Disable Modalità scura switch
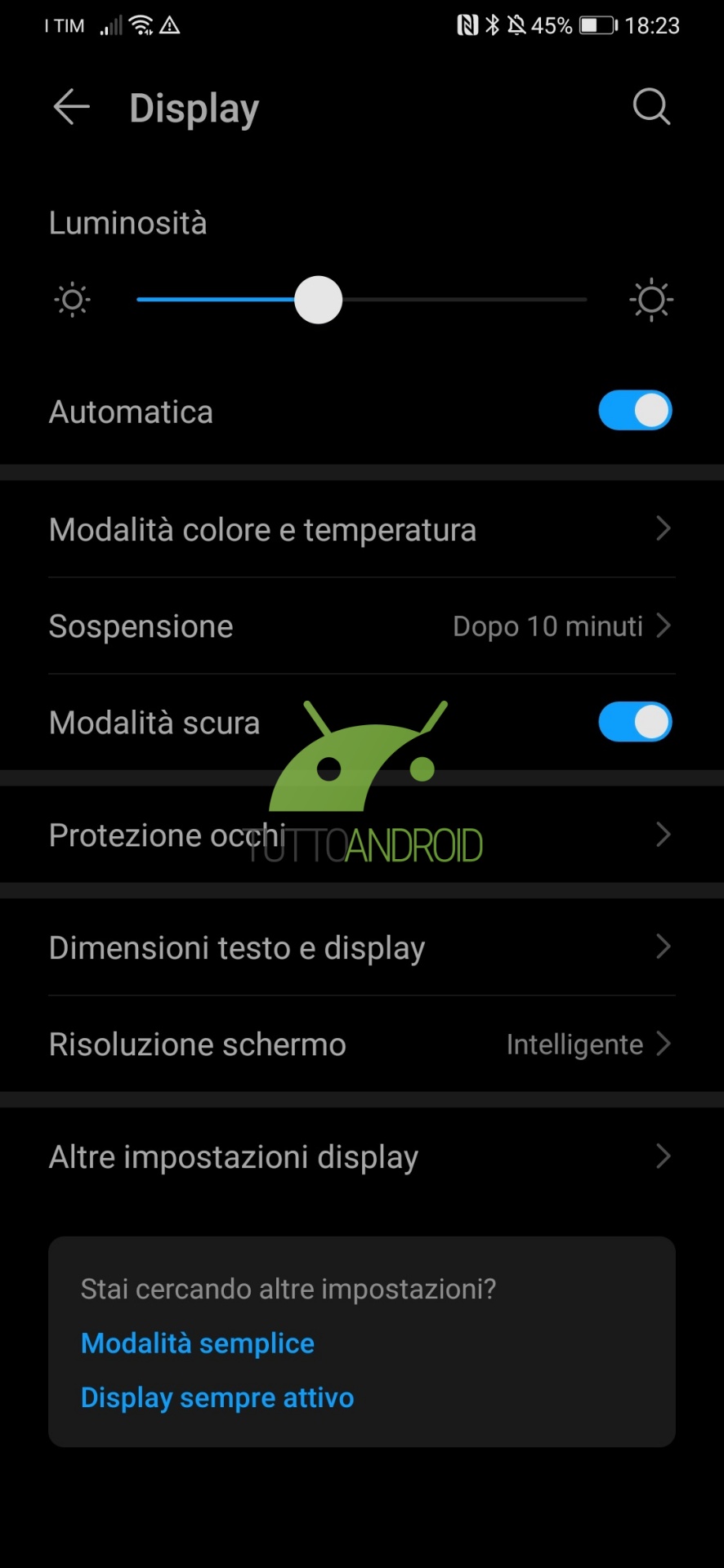Screen dimensions: 724x1568 635,723
